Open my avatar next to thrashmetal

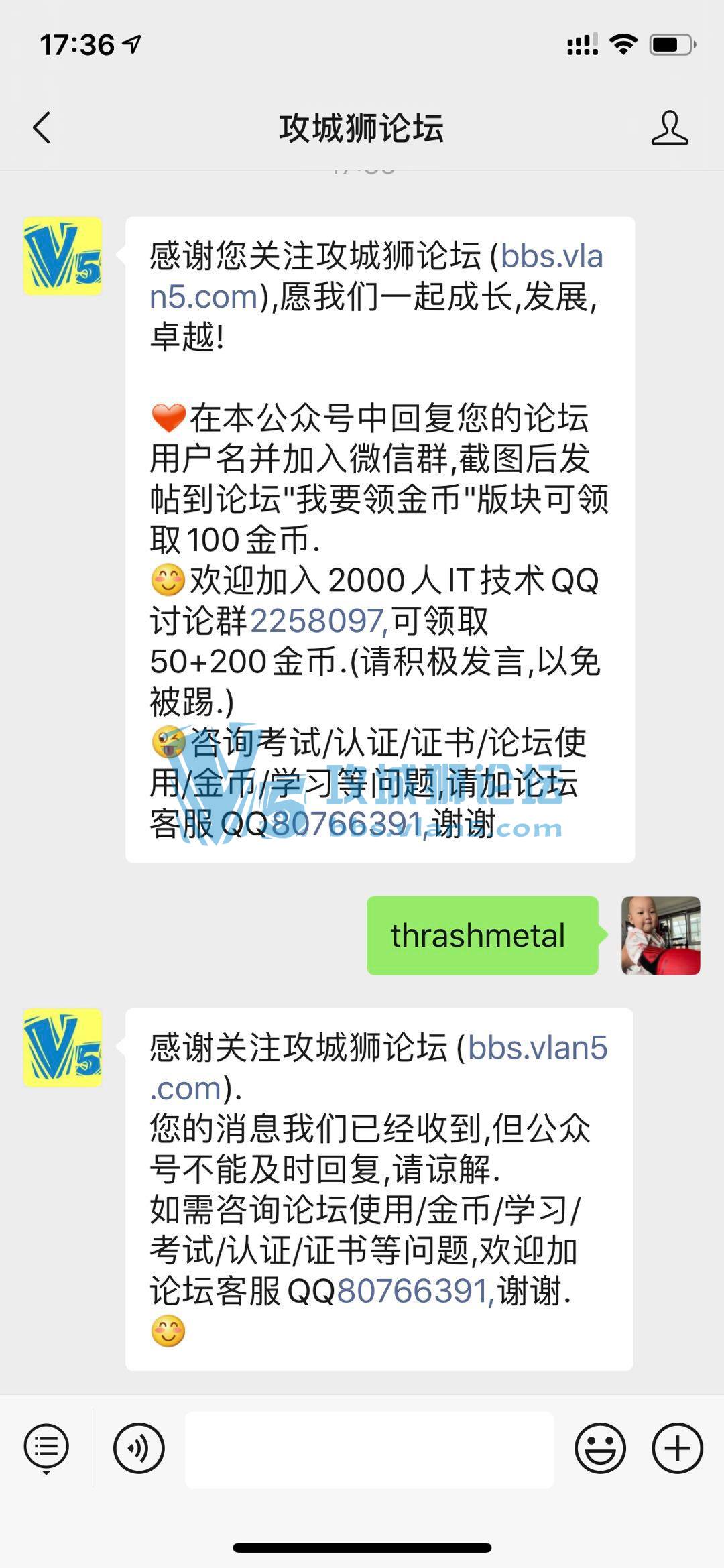[x=660, y=935]
